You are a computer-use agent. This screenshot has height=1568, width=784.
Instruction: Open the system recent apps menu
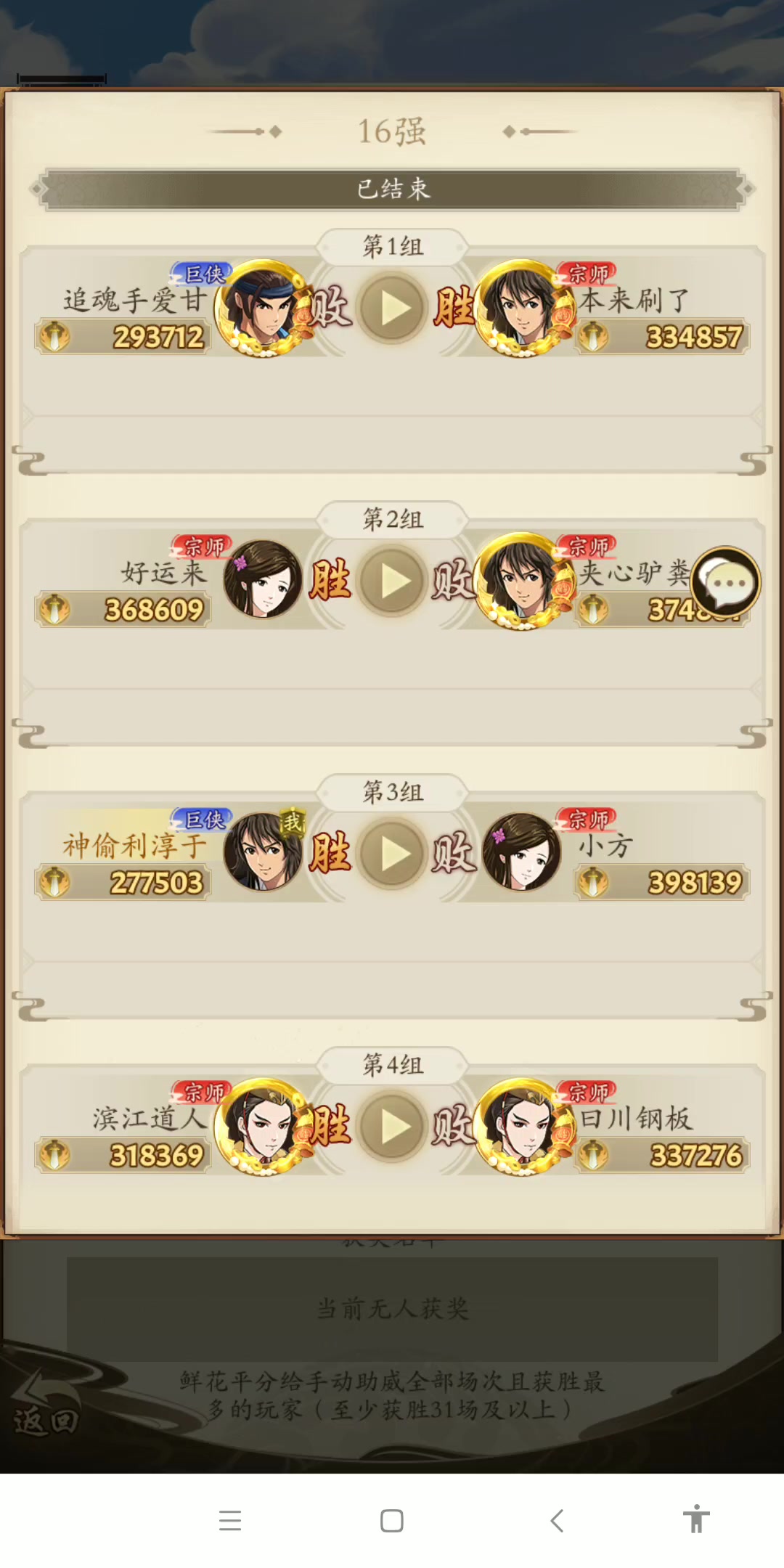pos(230,1521)
